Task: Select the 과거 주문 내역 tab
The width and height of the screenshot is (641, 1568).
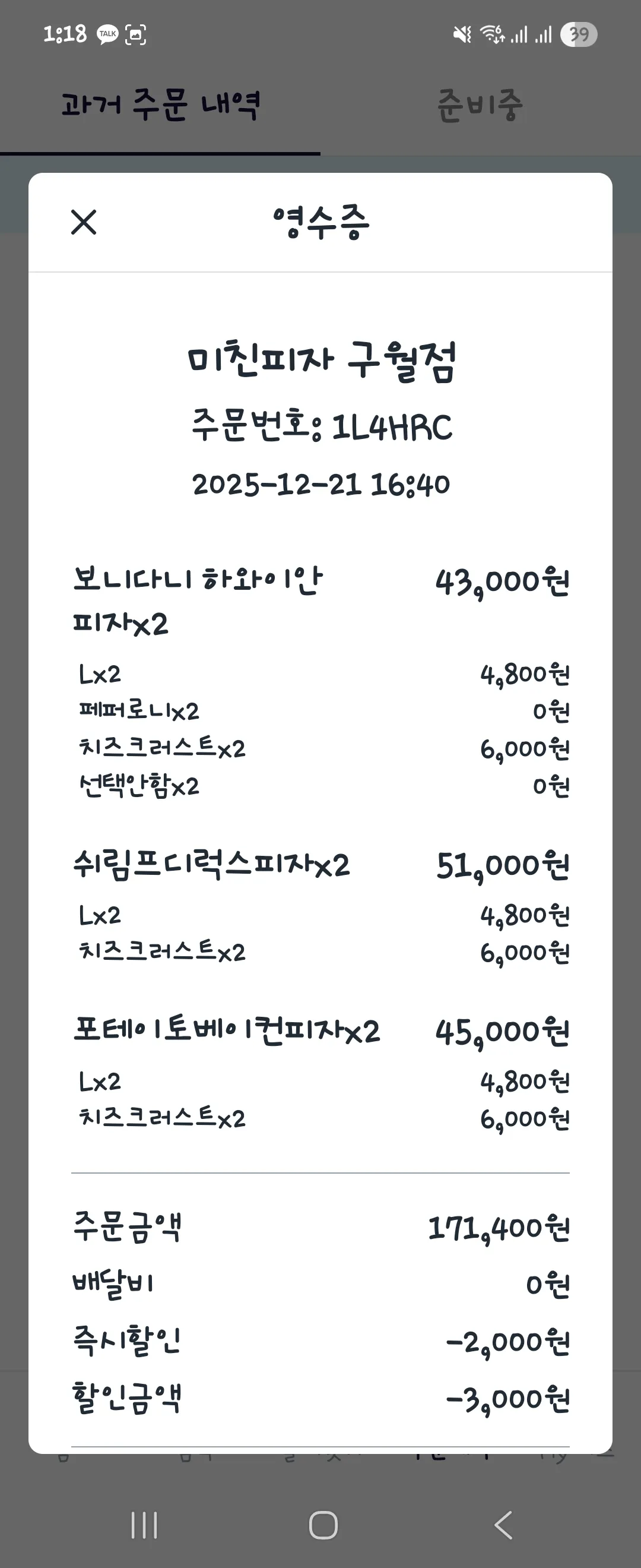Action: (161, 105)
